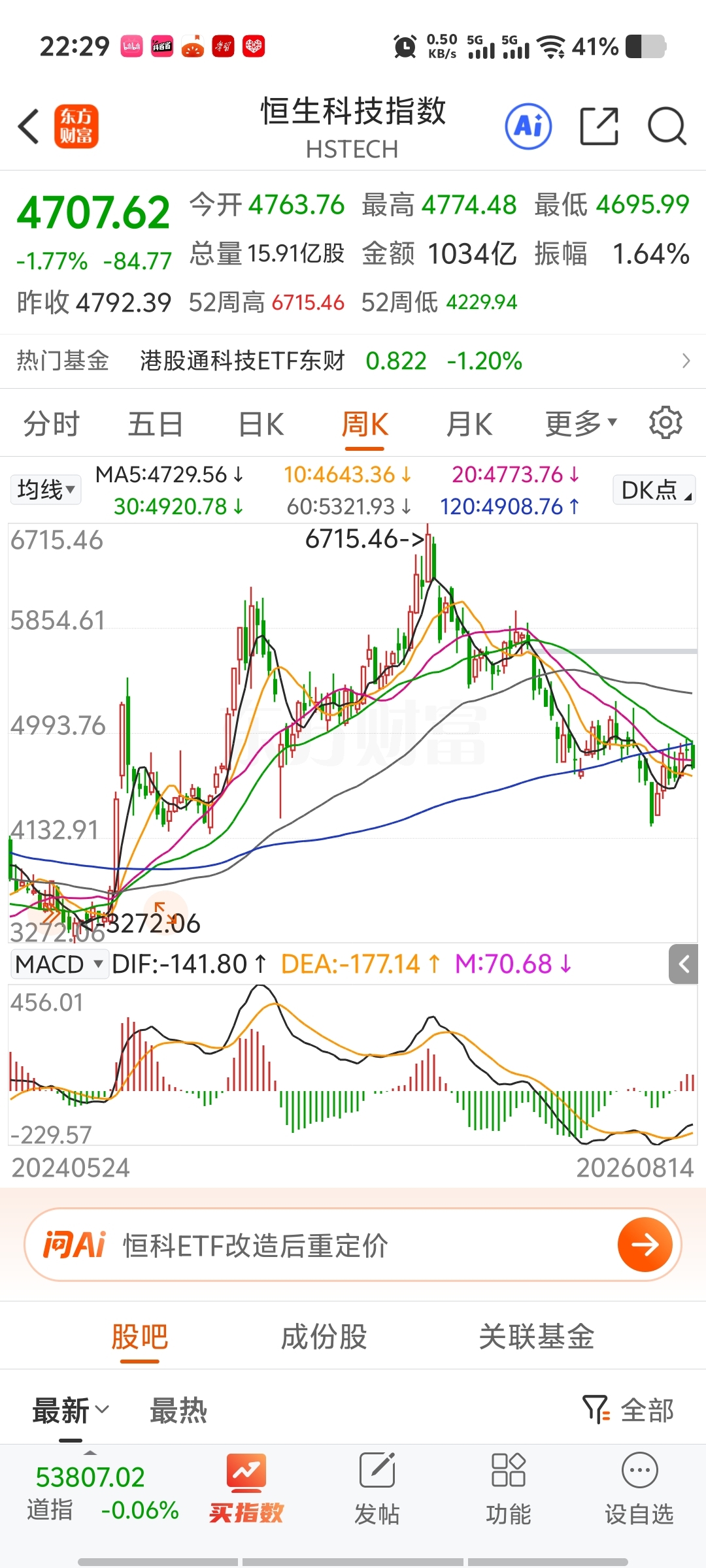Screen dimensions: 706x1568
Task: Select the 日K chart tab
Action: pos(261,424)
